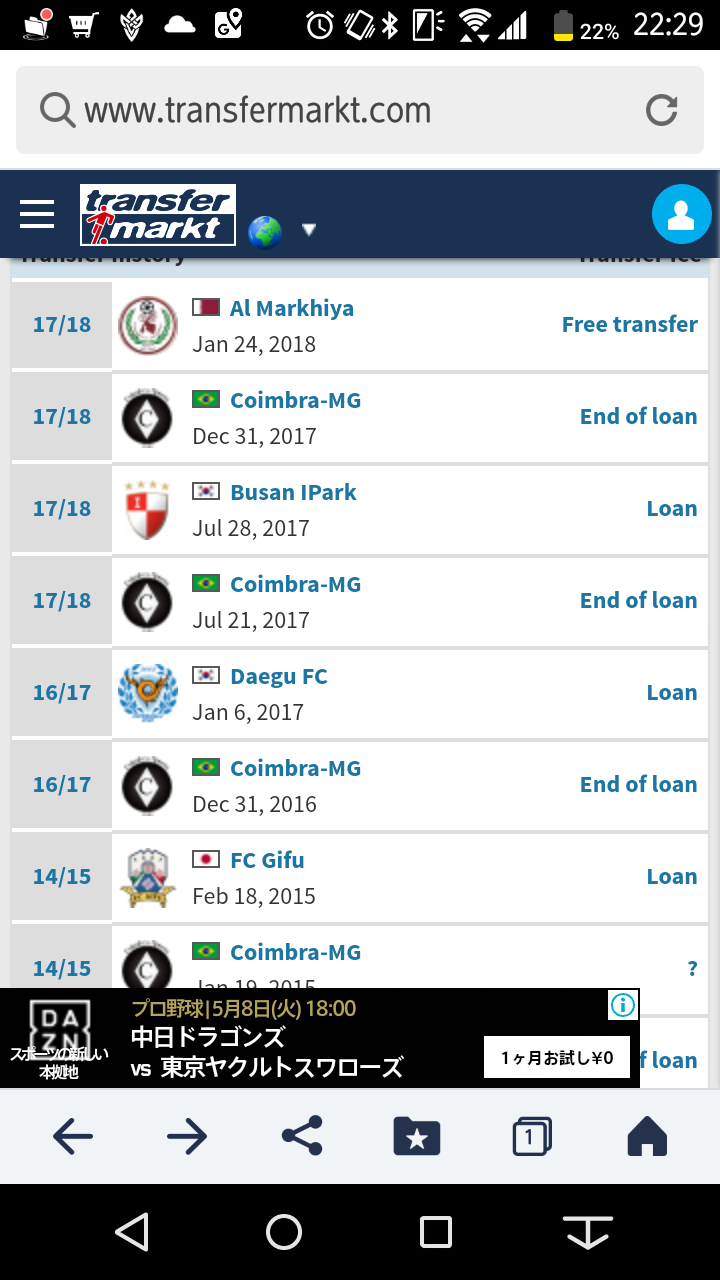Go back to the previous page

73,1136
